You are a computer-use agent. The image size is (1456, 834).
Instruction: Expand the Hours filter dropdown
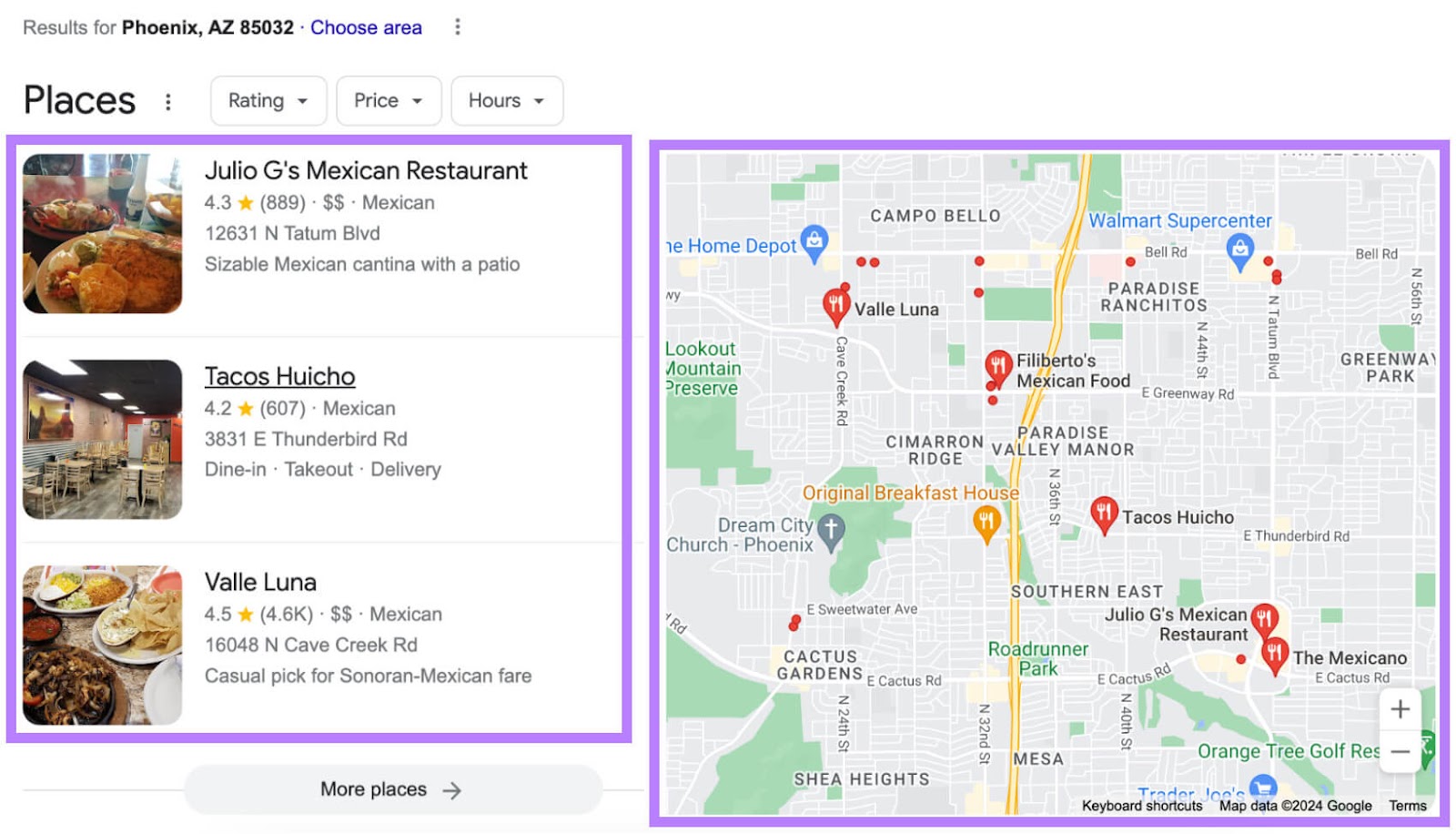506,101
